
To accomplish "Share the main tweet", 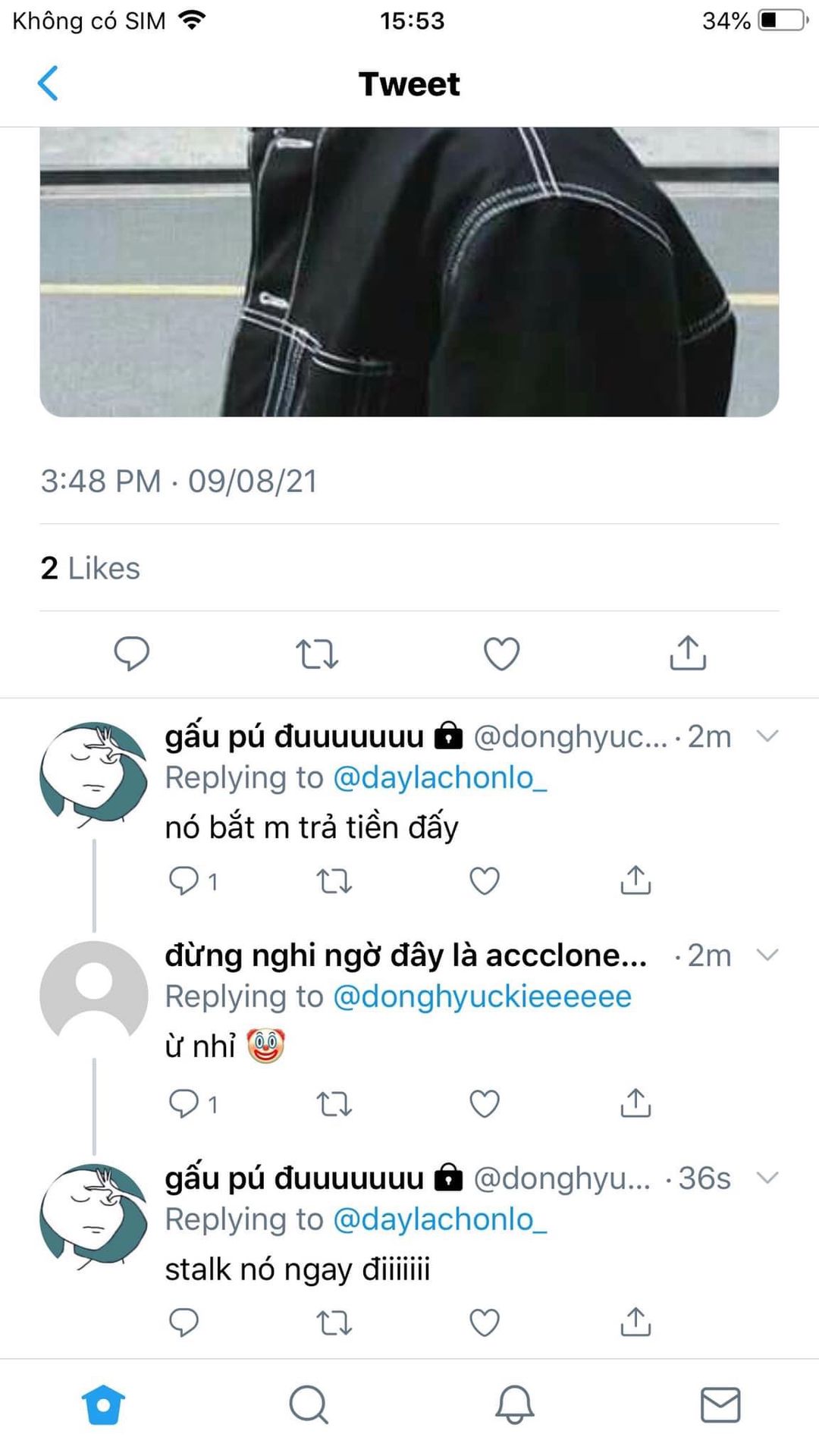I will [x=688, y=653].
